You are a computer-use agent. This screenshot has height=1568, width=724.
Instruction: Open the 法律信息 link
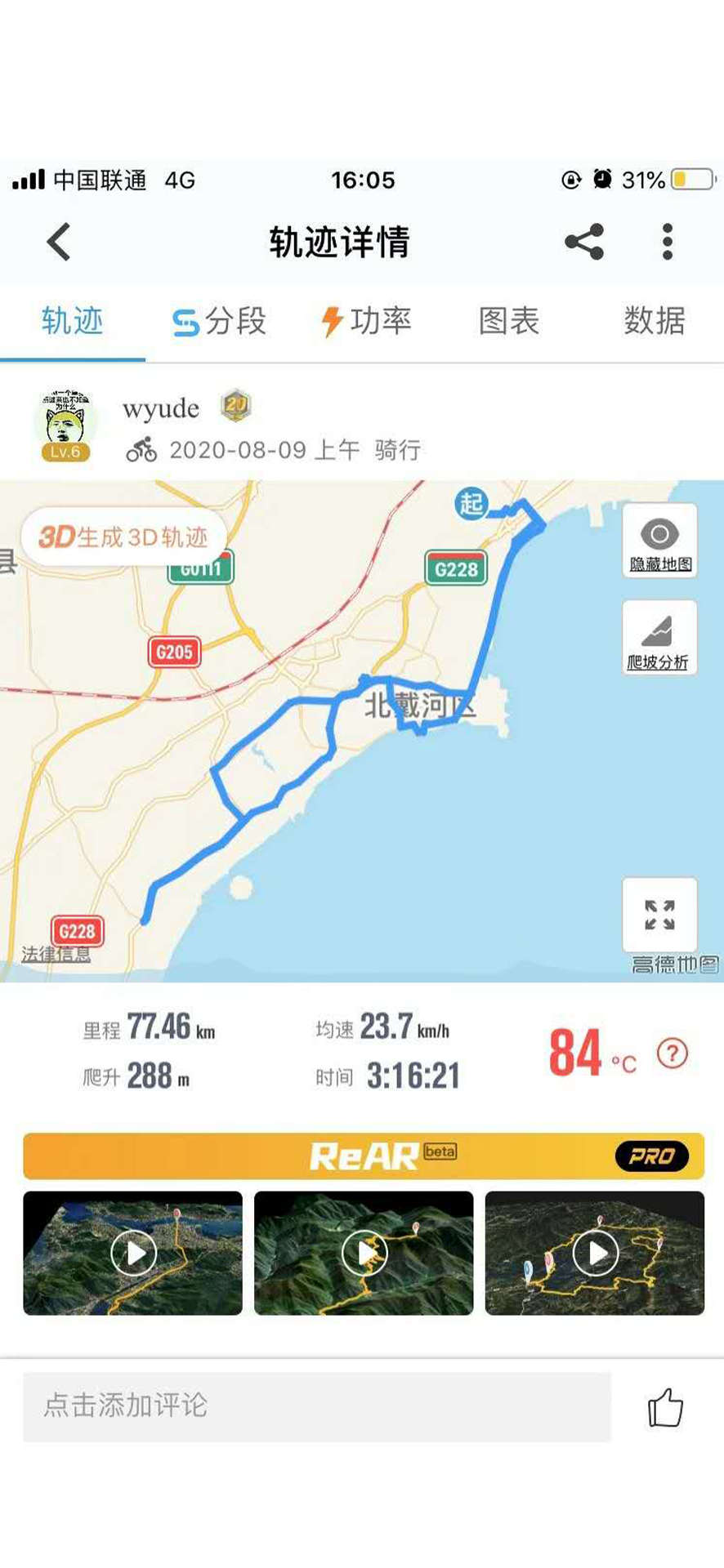56,954
